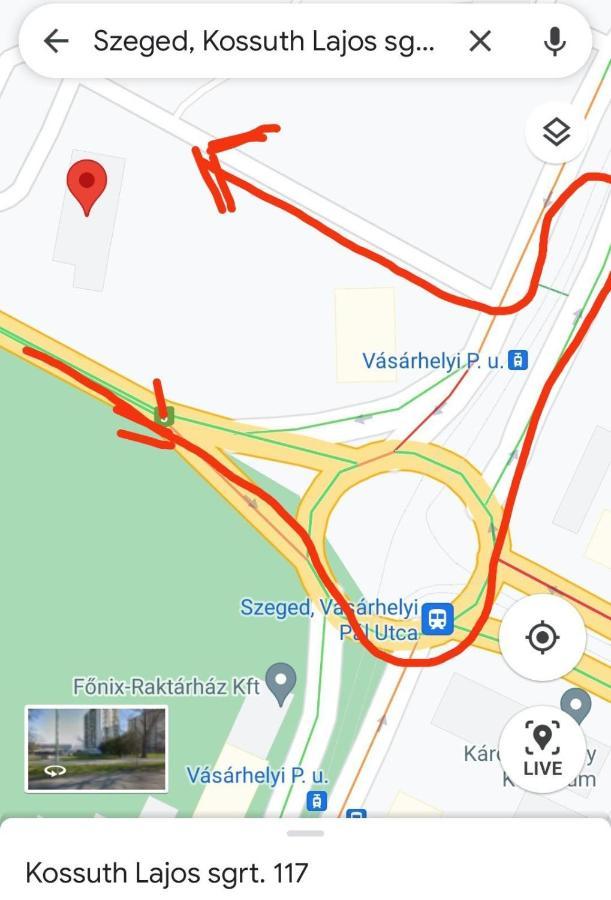Launch Live View navigation
Viewport: 611px width, 900px height.
click(x=542, y=750)
